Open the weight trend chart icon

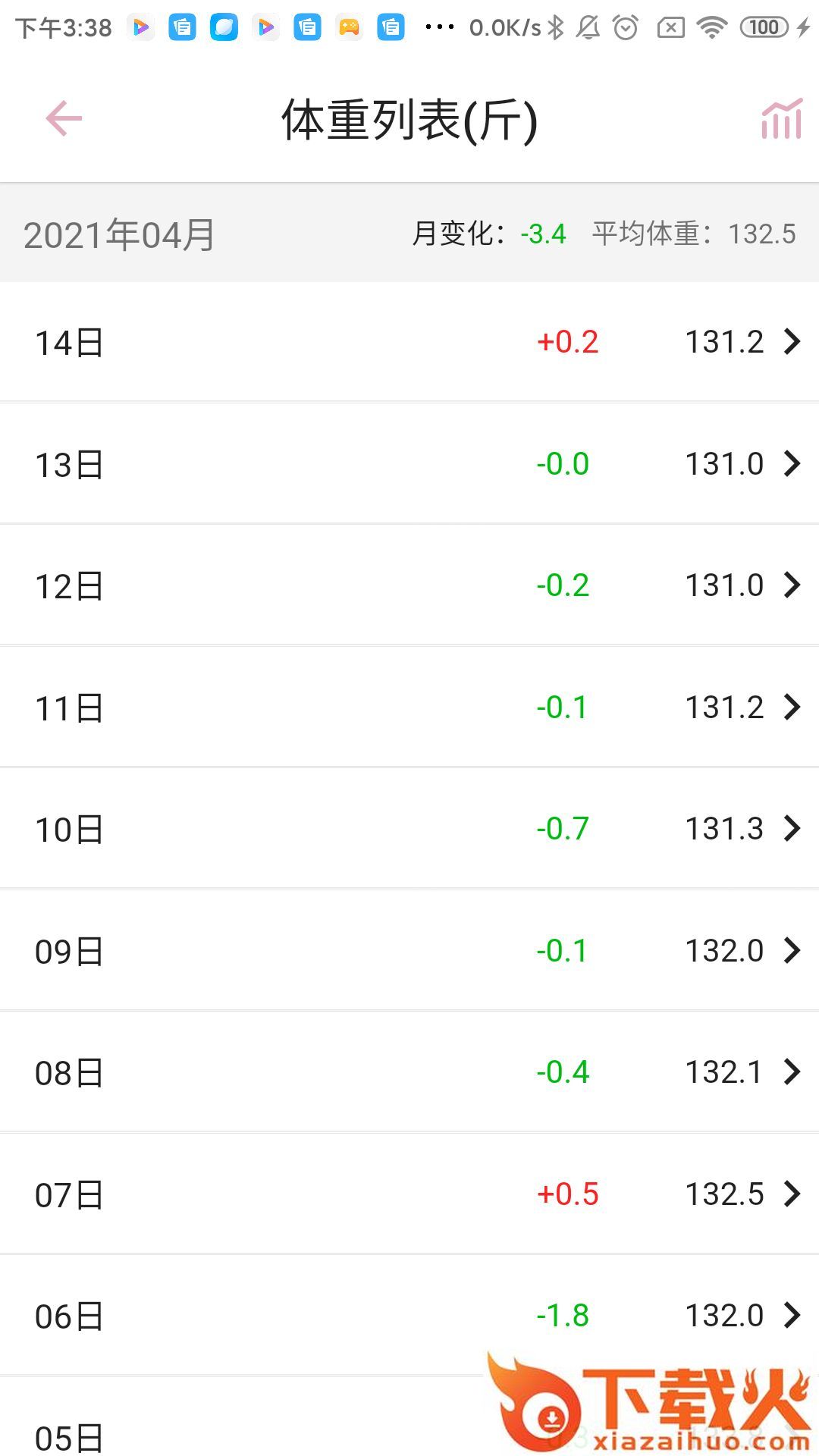point(781,120)
